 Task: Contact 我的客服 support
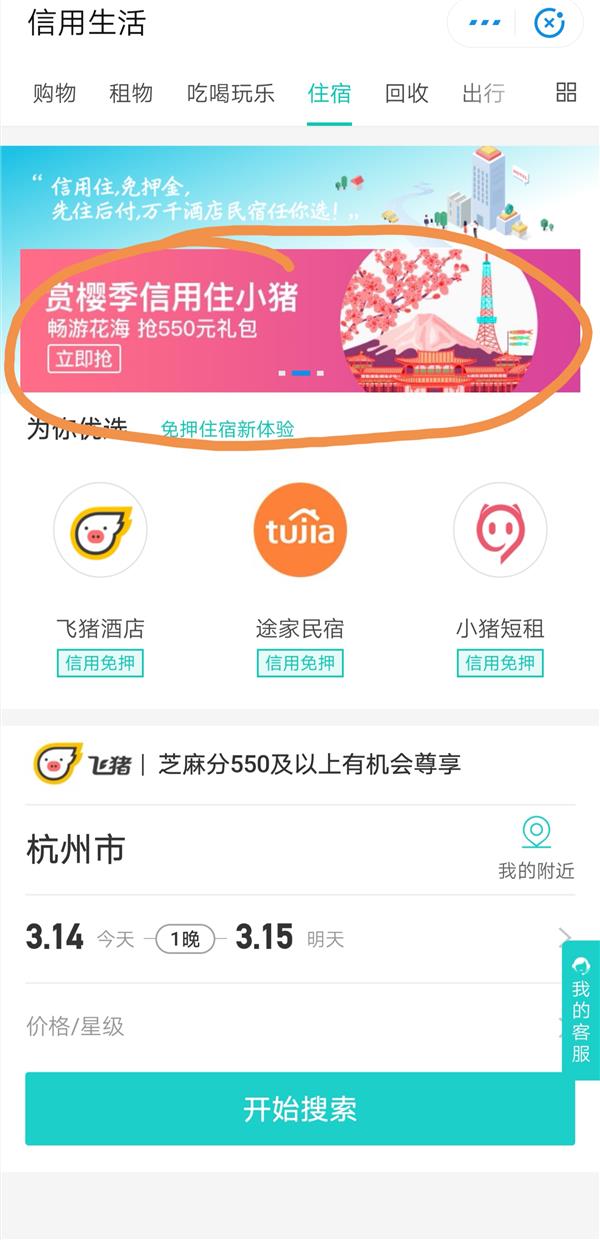click(x=581, y=1010)
